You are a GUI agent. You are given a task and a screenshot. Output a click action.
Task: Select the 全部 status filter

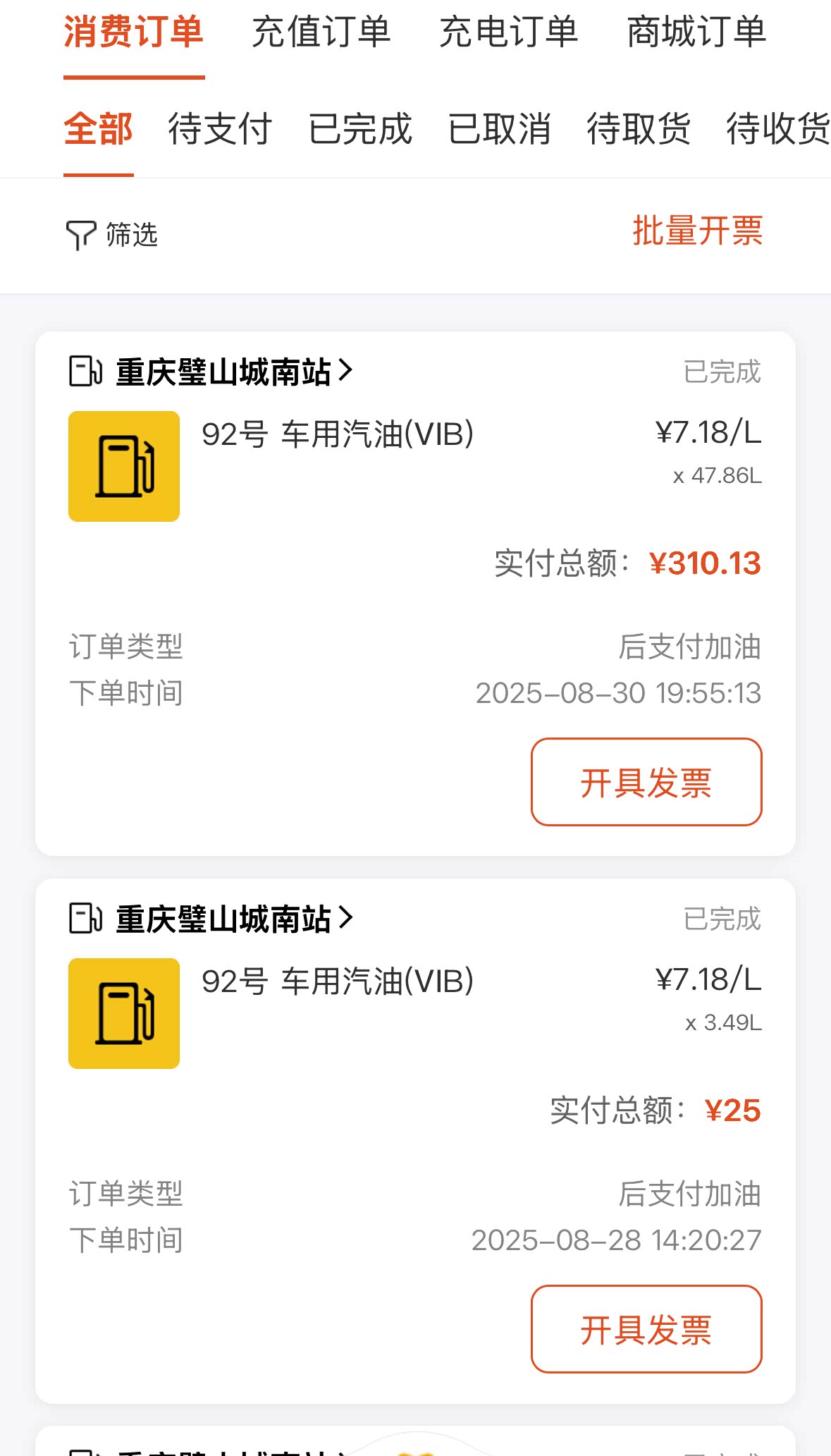(99, 130)
